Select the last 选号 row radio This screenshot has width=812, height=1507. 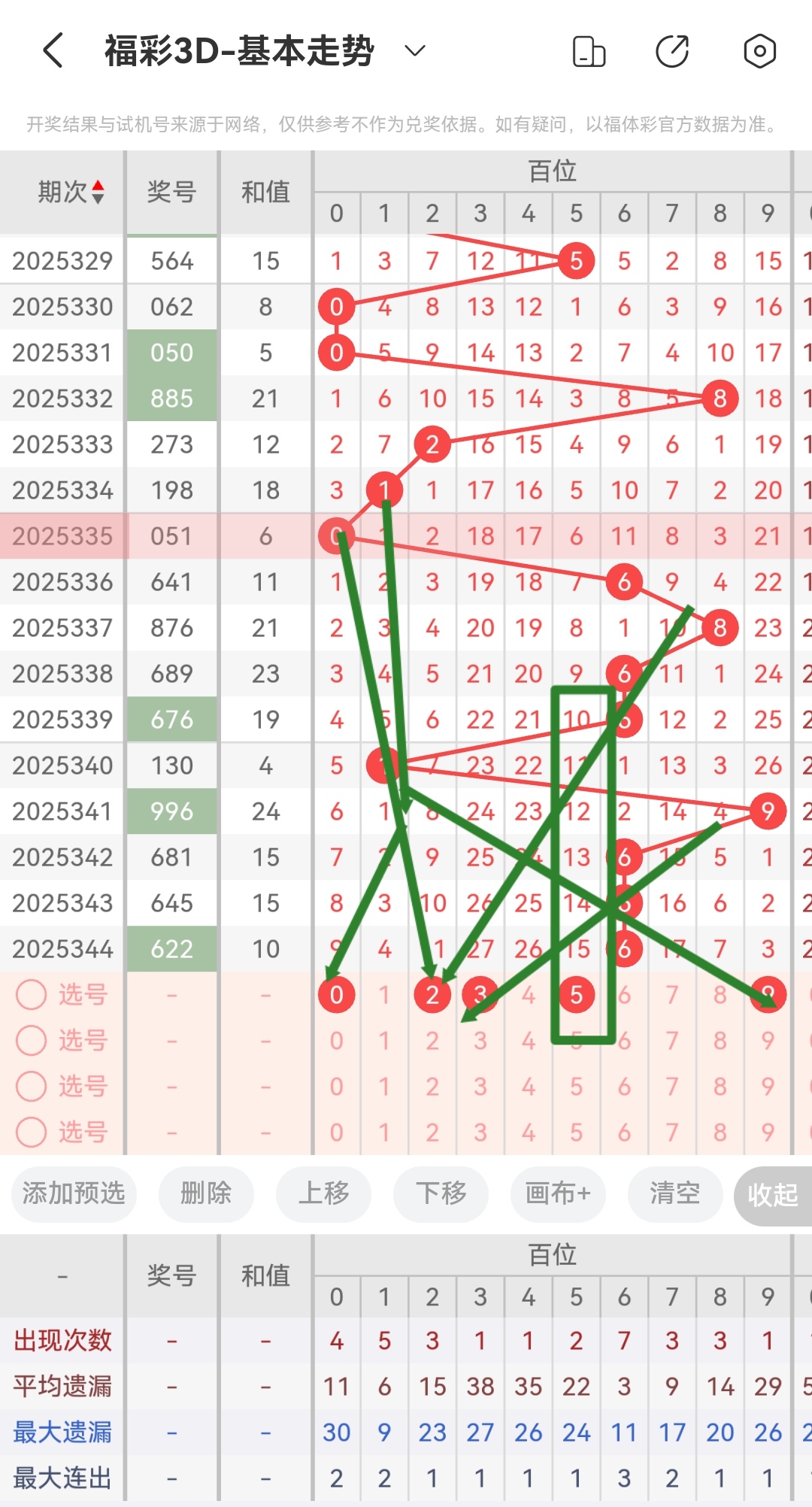pyautogui.click(x=32, y=1132)
